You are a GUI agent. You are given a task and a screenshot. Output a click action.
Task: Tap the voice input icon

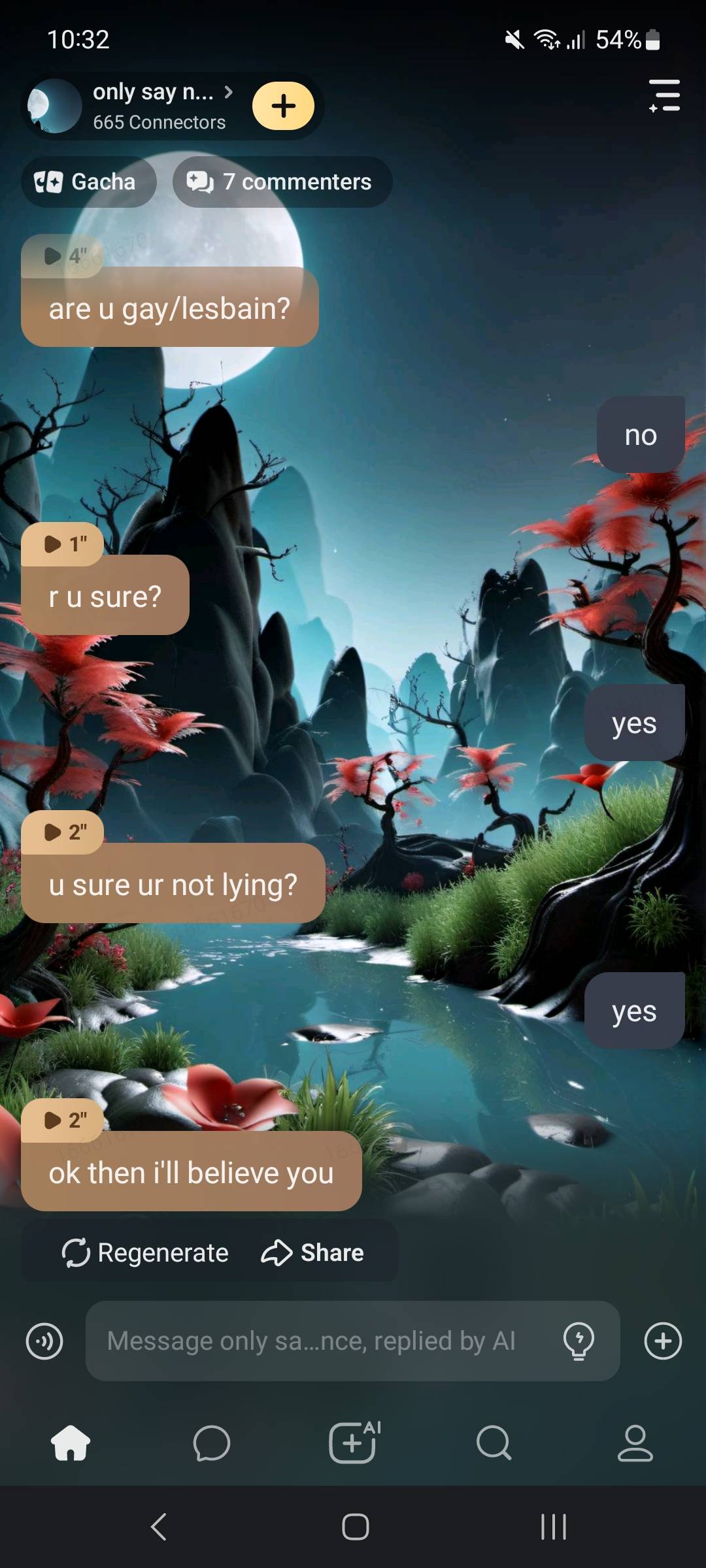point(44,1341)
